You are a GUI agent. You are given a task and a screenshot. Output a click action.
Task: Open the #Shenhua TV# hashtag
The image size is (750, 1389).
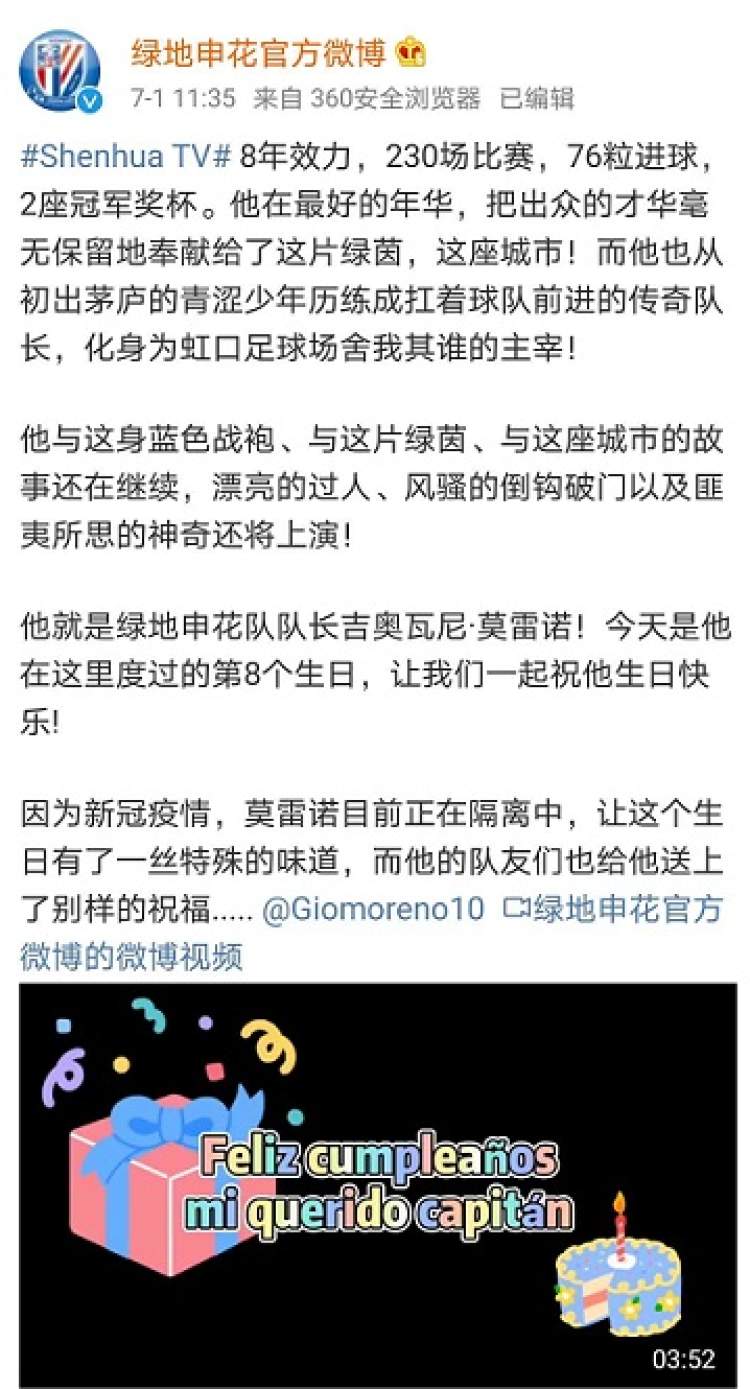point(126,157)
